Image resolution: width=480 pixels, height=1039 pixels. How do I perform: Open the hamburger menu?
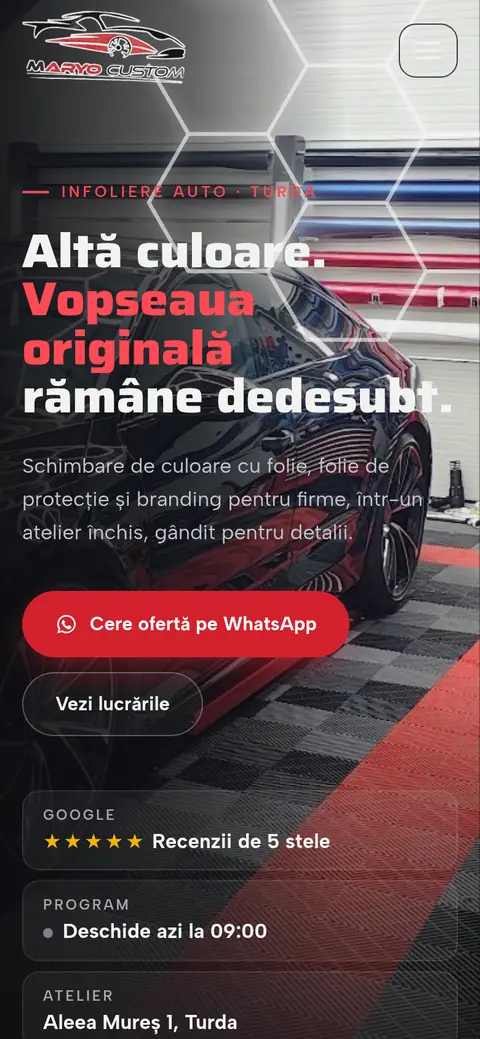point(428,50)
